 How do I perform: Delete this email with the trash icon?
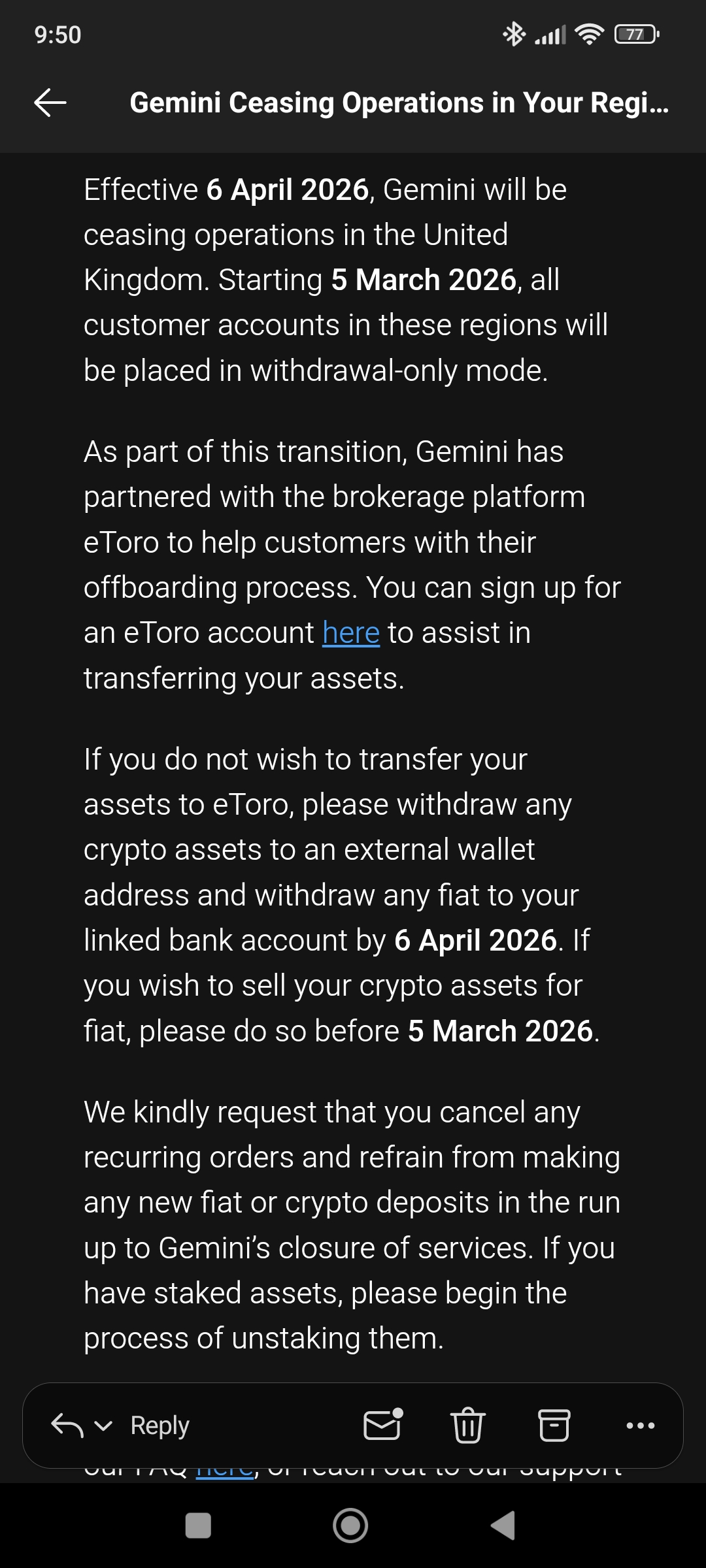pos(468,1425)
